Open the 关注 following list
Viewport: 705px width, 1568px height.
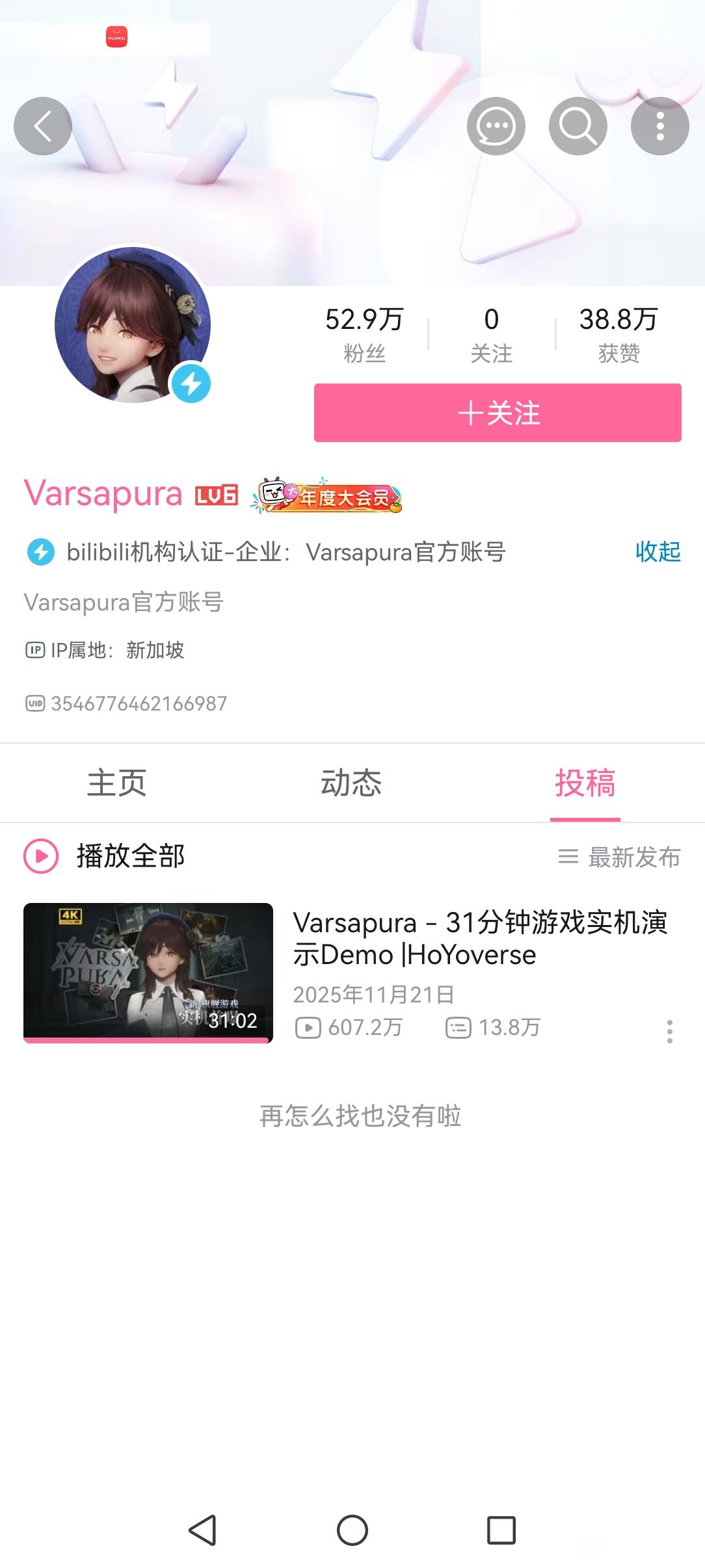pos(492,335)
